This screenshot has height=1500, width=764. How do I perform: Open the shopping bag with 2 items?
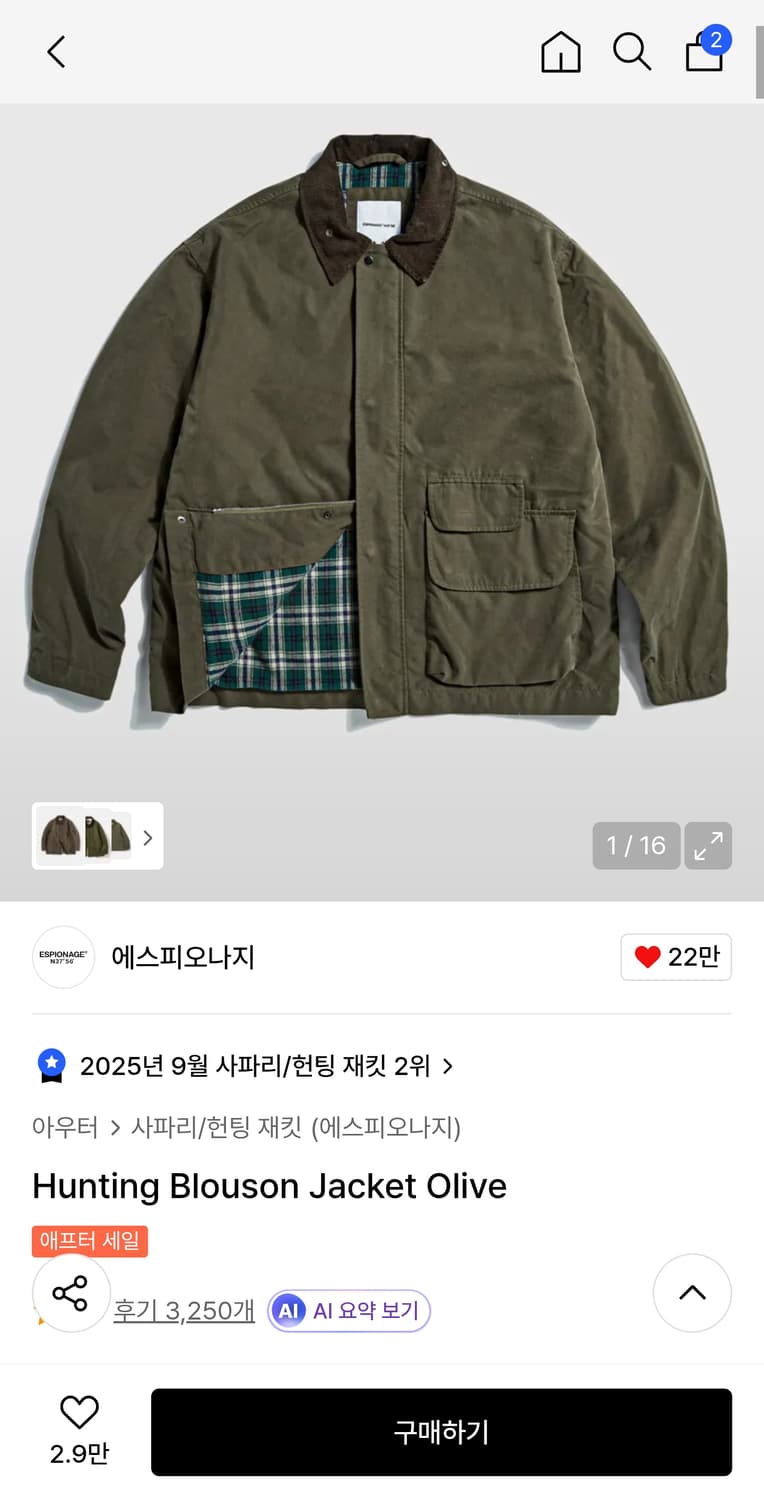coord(704,53)
